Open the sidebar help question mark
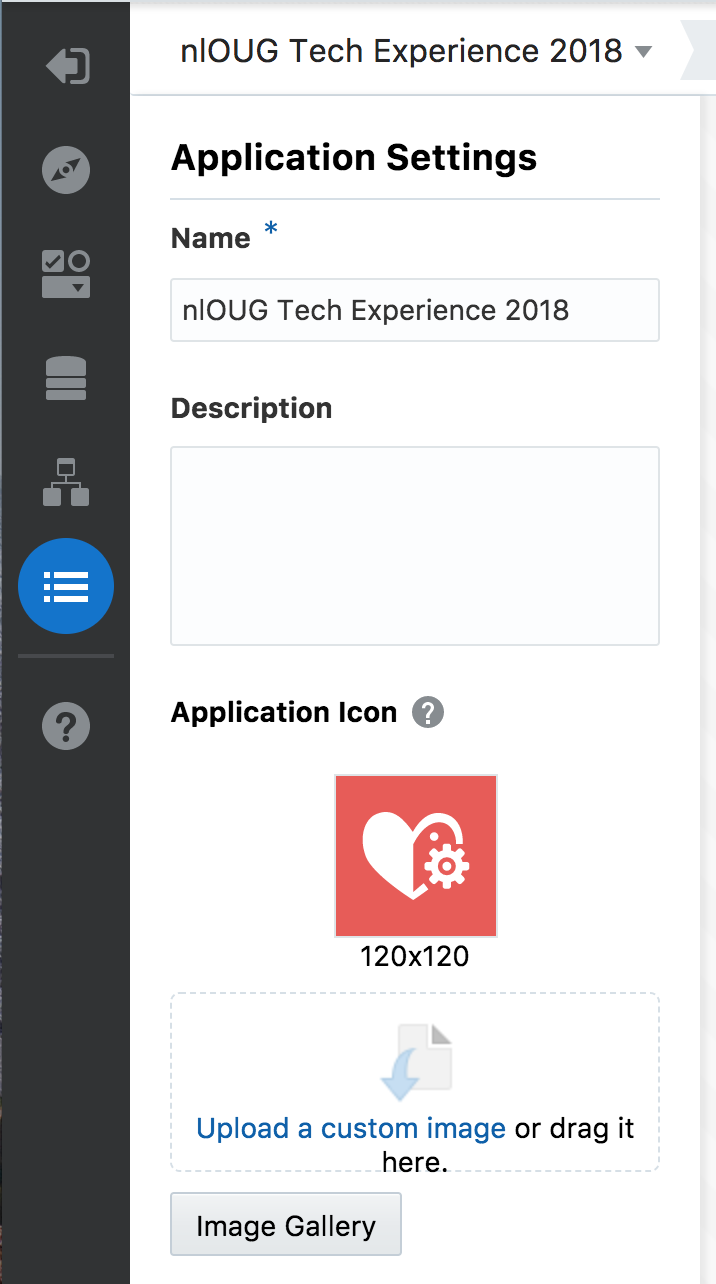The height and width of the screenshot is (1284, 716). point(66,726)
